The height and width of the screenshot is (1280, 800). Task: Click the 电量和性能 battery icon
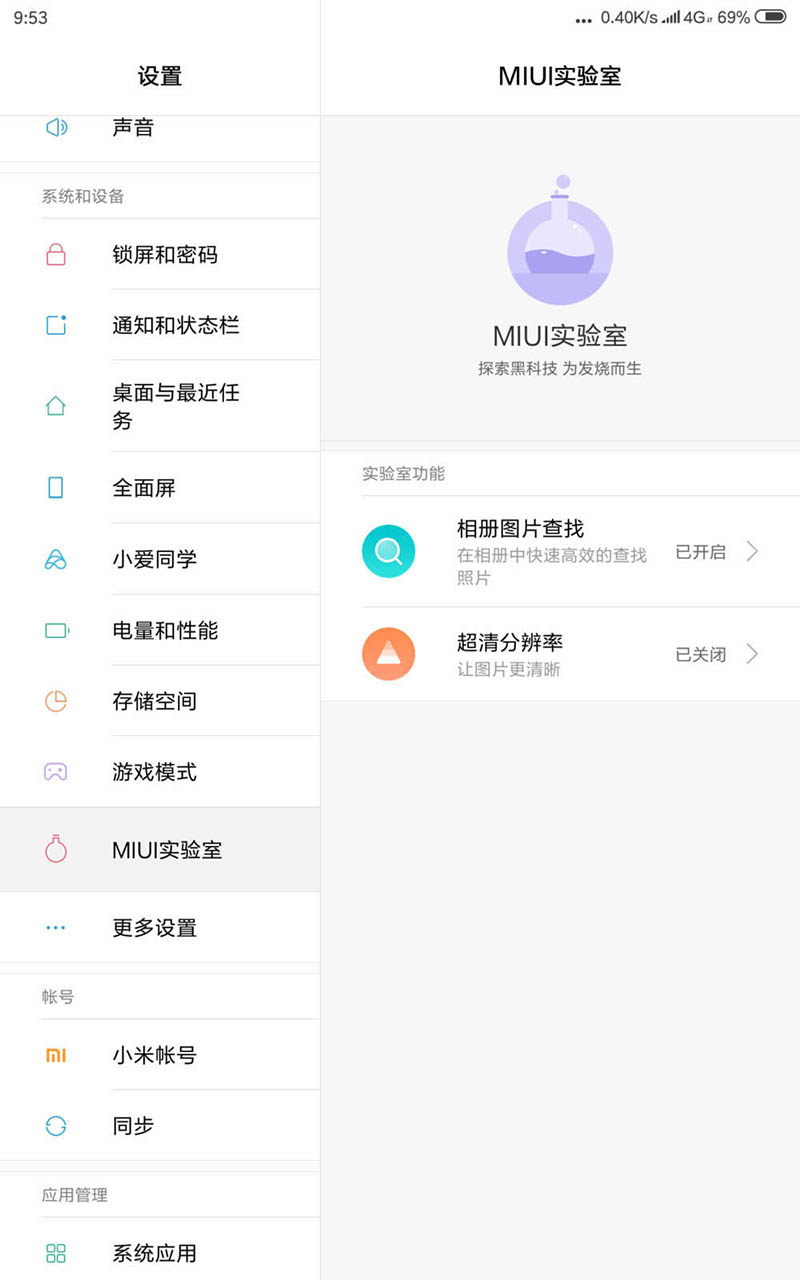(55, 630)
